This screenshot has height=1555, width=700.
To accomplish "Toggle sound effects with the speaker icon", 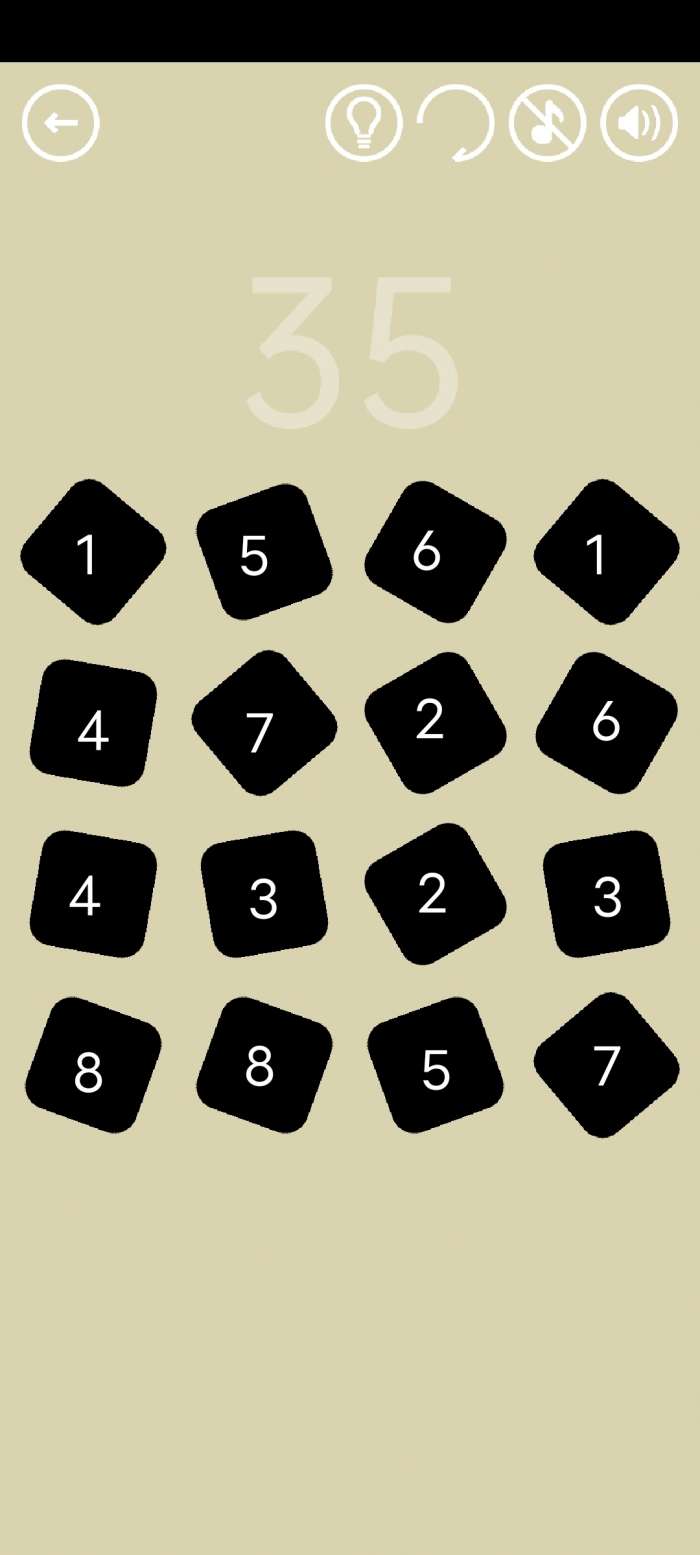I will 639,123.
